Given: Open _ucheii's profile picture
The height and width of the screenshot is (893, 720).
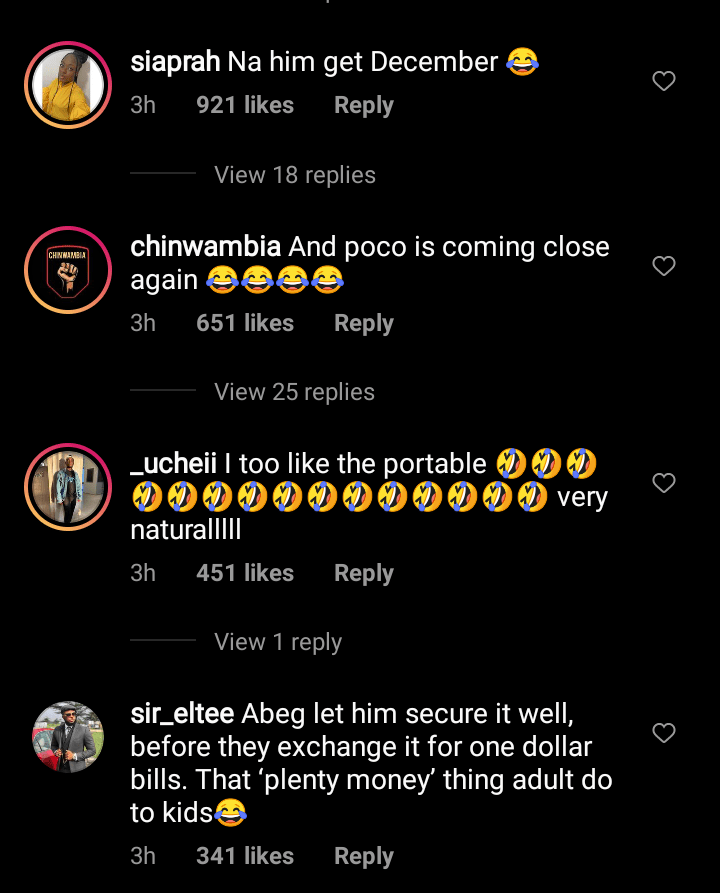Looking at the screenshot, I should [68, 487].
